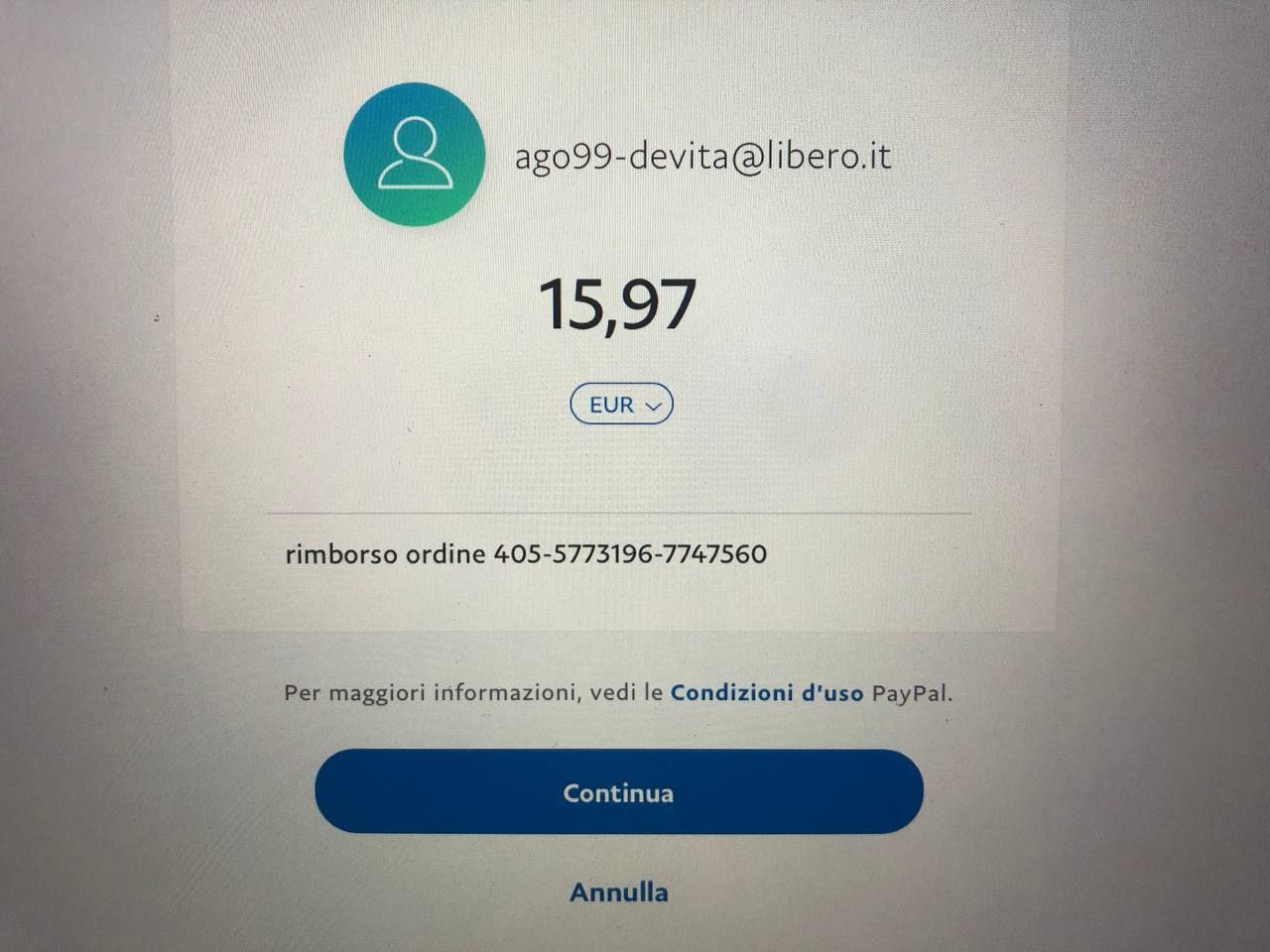Open the EUR currency dropdown
The width and height of the screenshot is (1270, 952).
[622, 405]
